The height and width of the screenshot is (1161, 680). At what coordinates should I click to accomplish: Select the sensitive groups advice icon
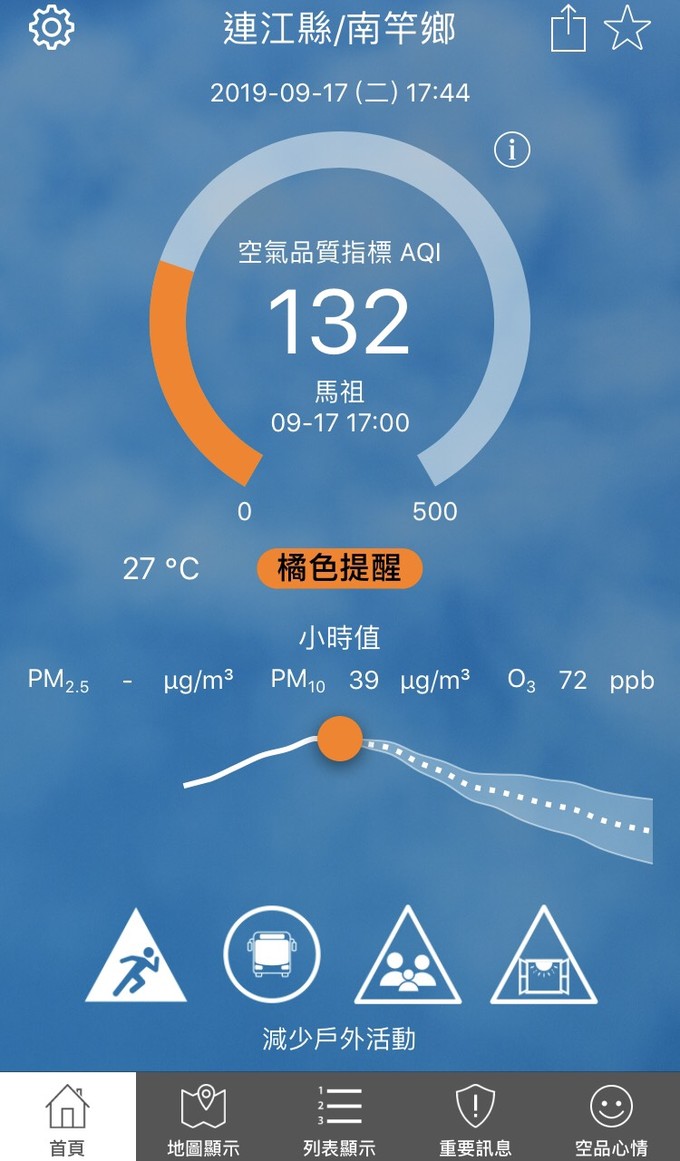408,960
